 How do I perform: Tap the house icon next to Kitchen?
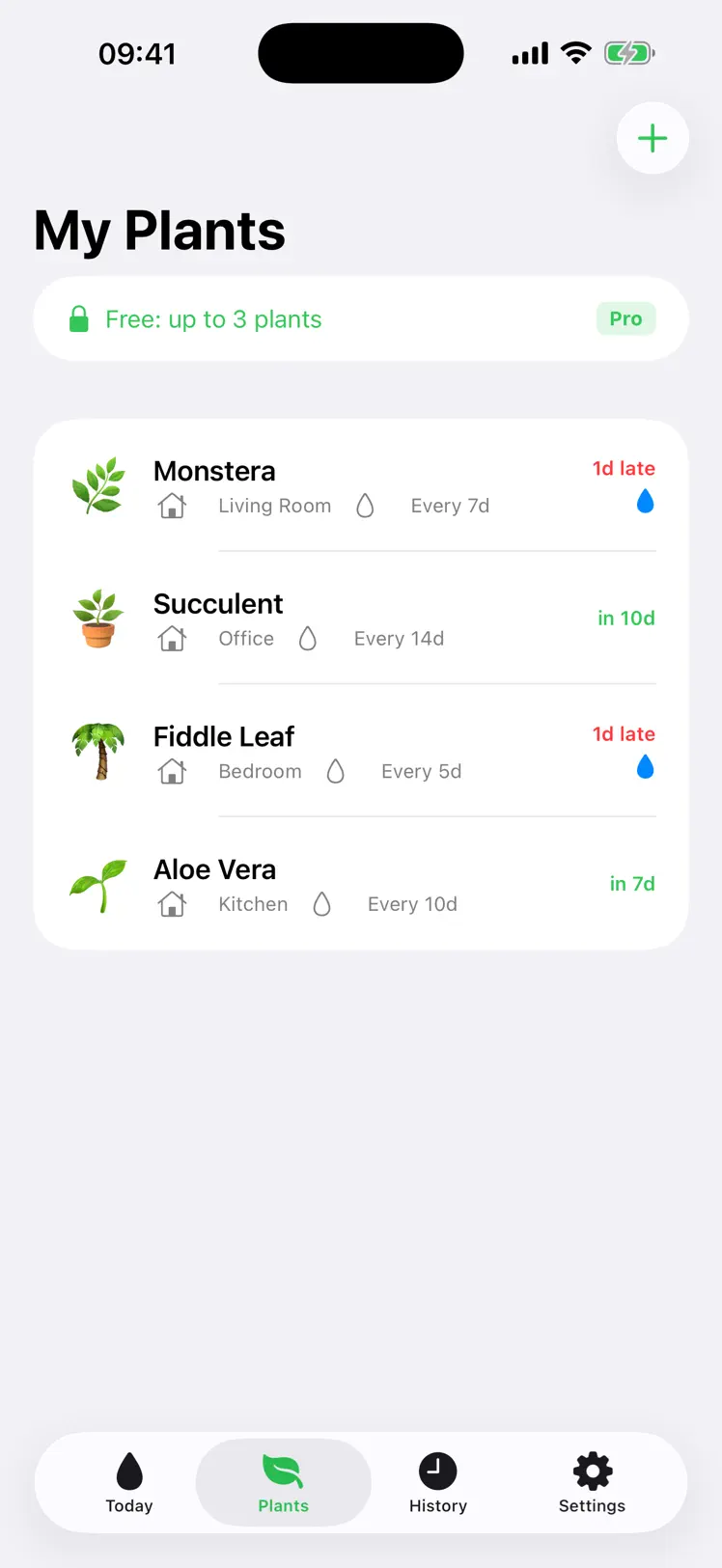click(x=172, y=903)
